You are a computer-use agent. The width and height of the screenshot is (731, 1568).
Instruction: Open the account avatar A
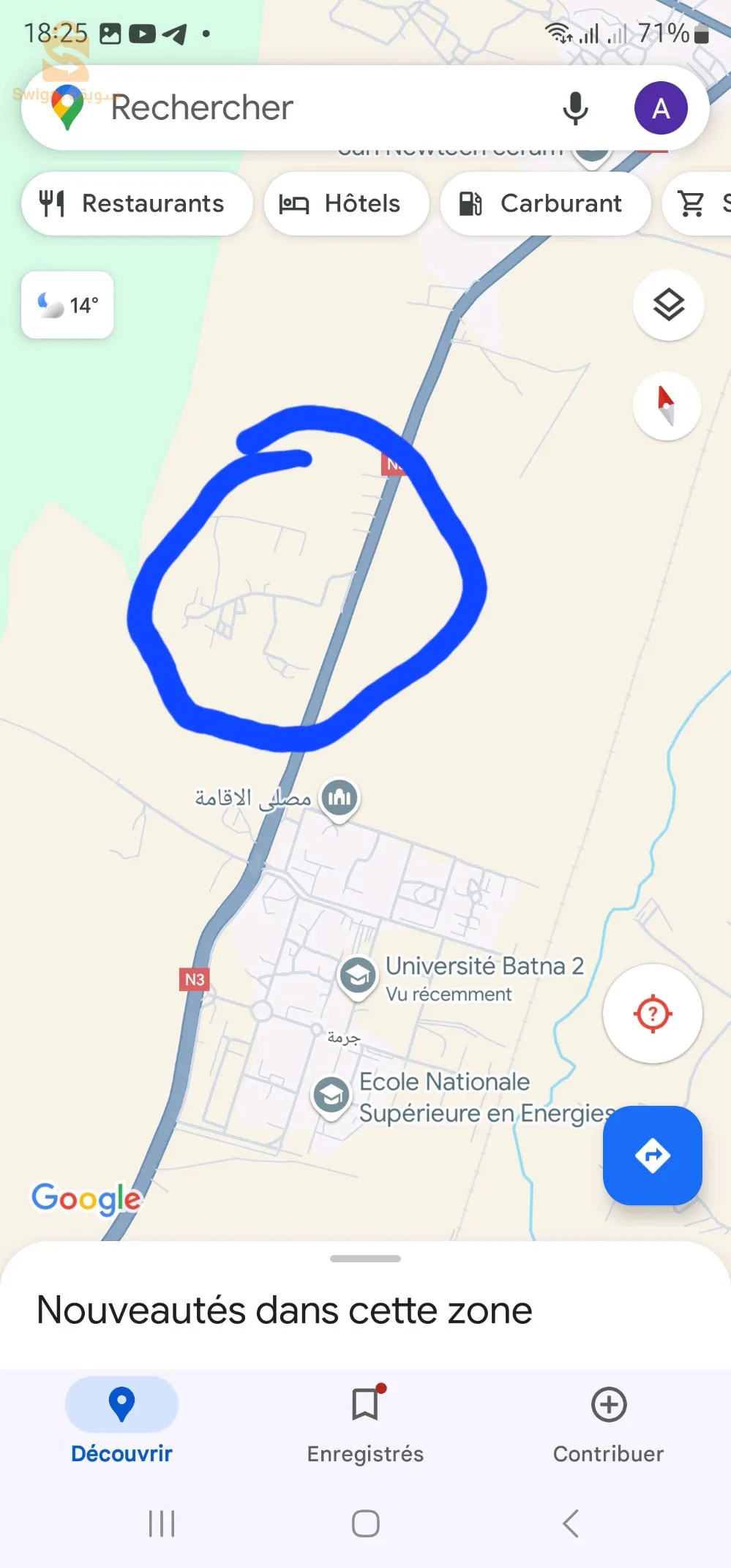click(661, 108)
